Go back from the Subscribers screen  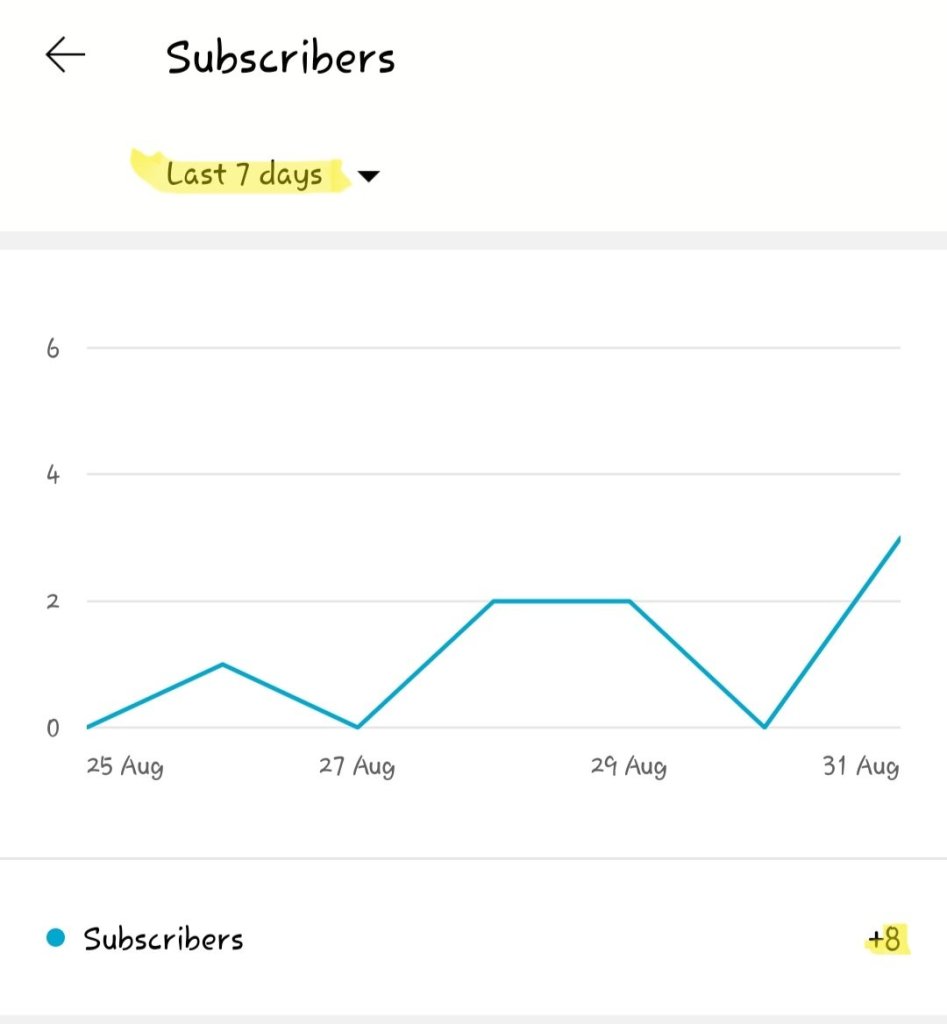coord(66,57)
